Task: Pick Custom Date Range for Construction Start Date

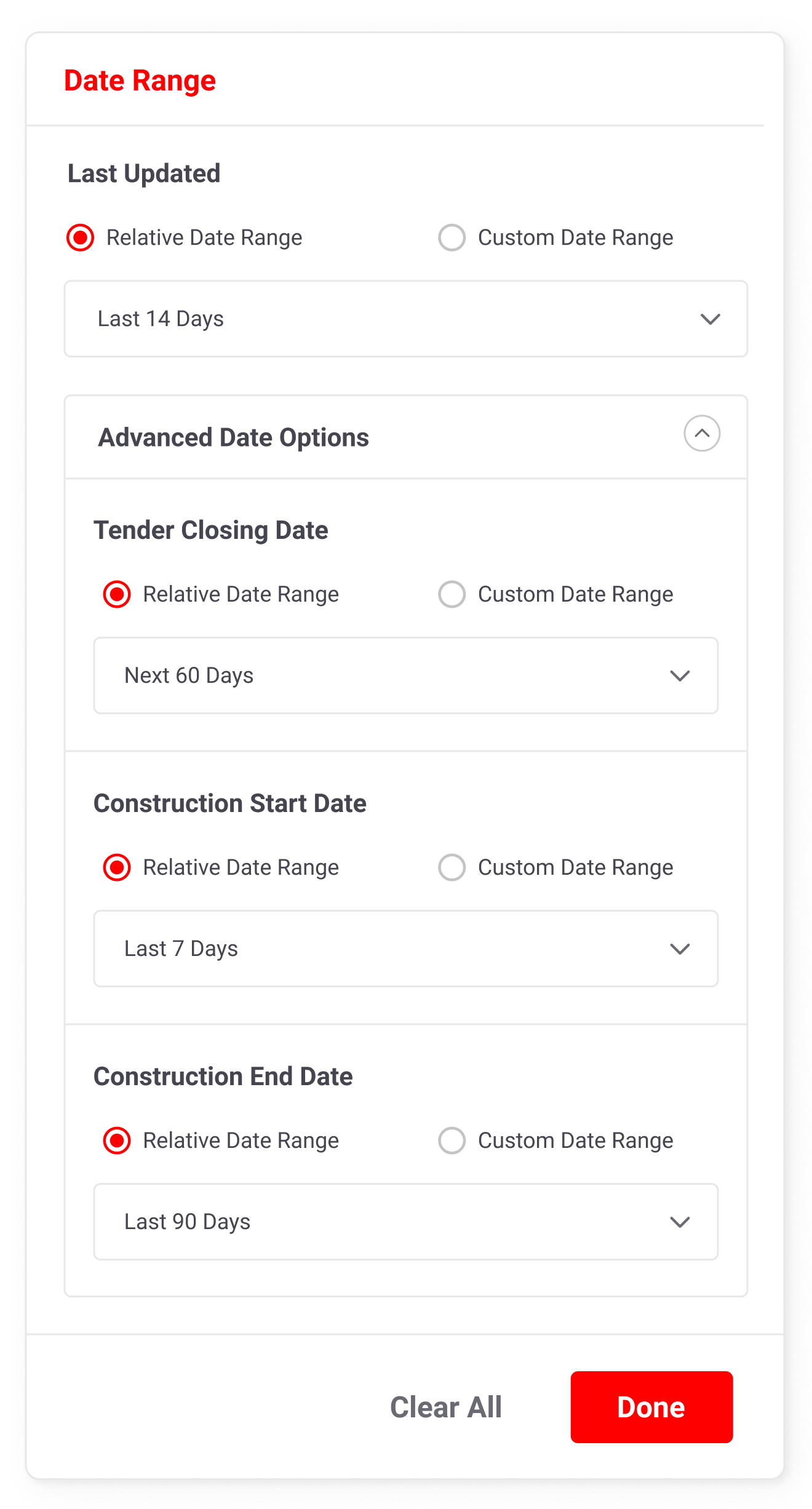Action: 452,867
